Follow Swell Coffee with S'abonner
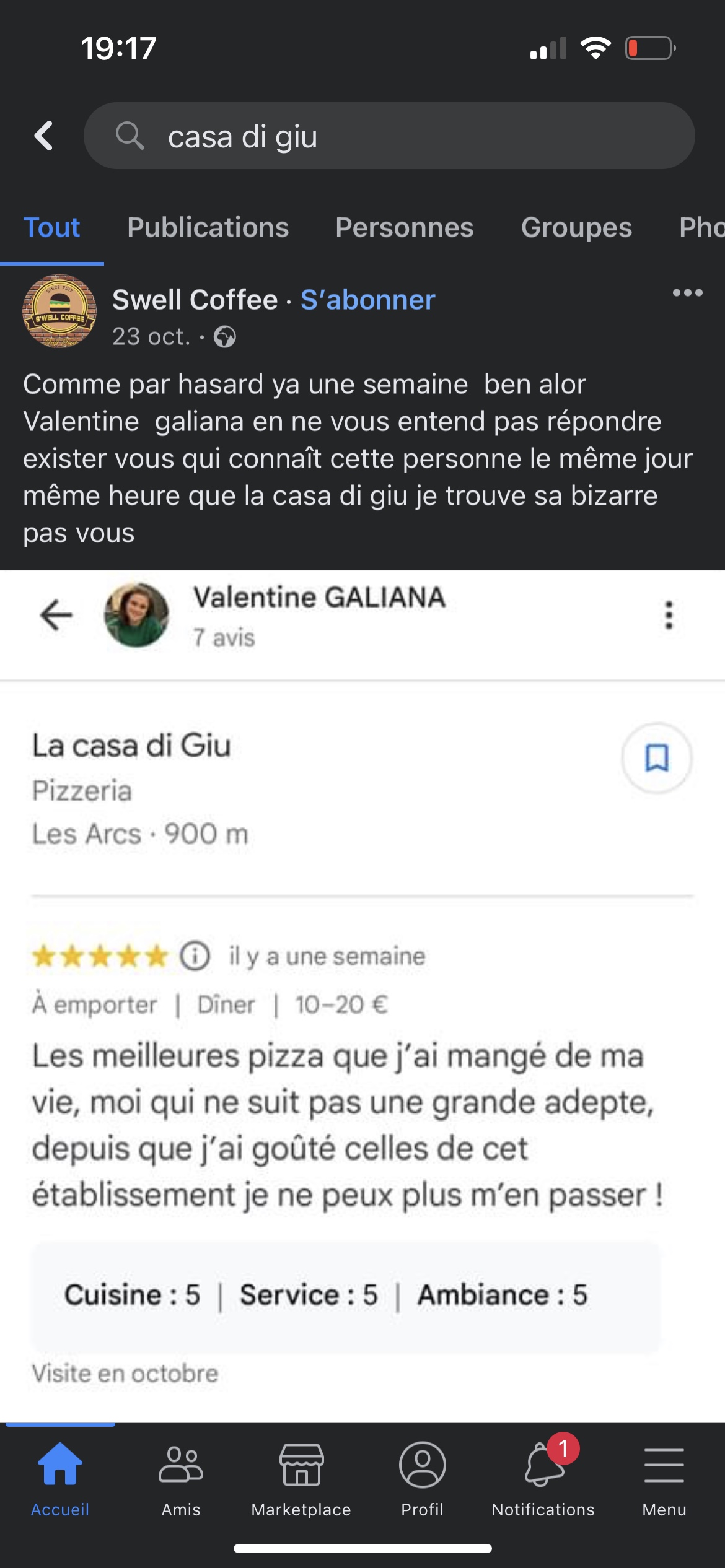Viewport: 725px width, 1568px height. point(367,300)
